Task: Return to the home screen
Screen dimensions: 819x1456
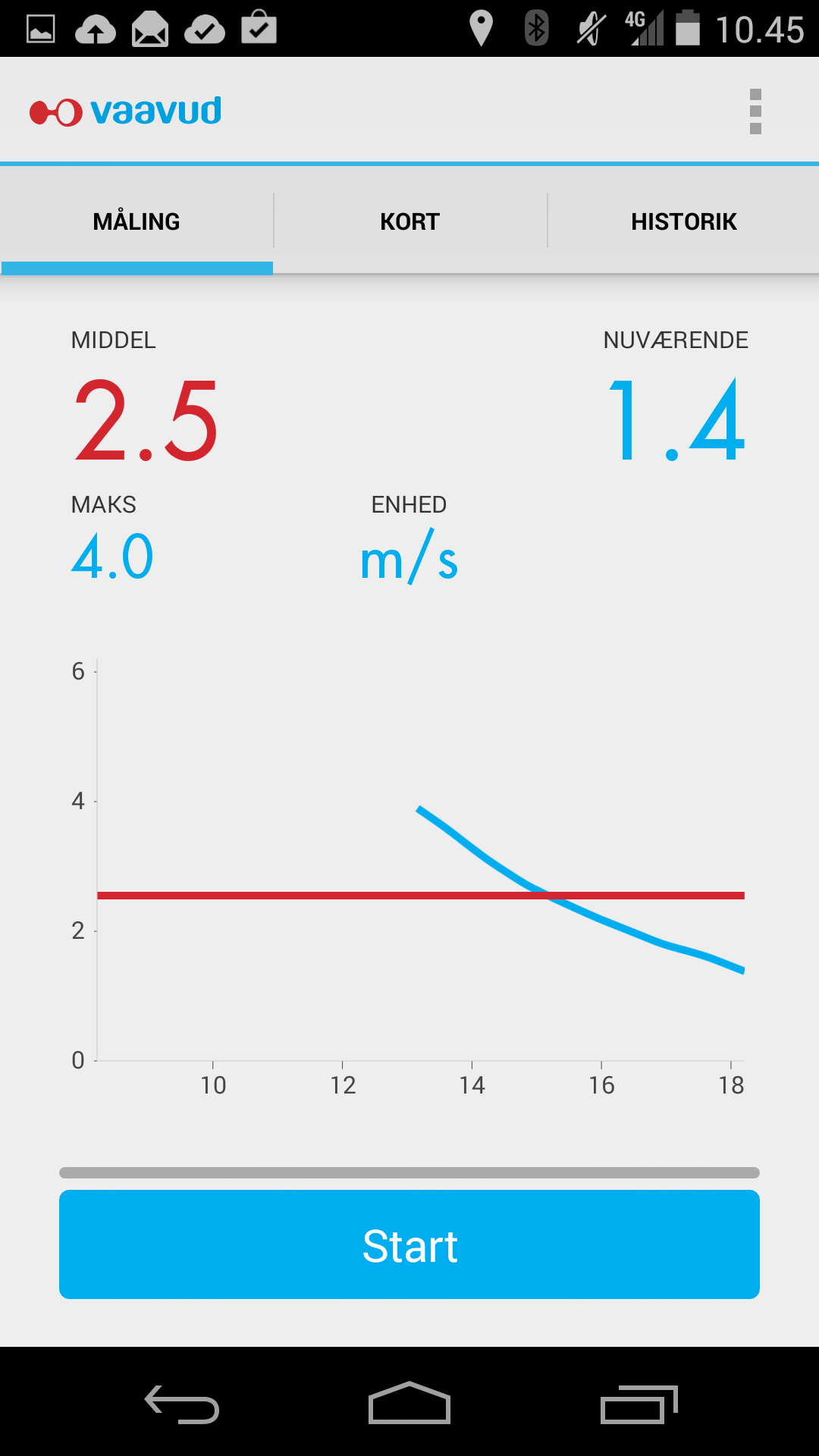Action: (409, 1404)
